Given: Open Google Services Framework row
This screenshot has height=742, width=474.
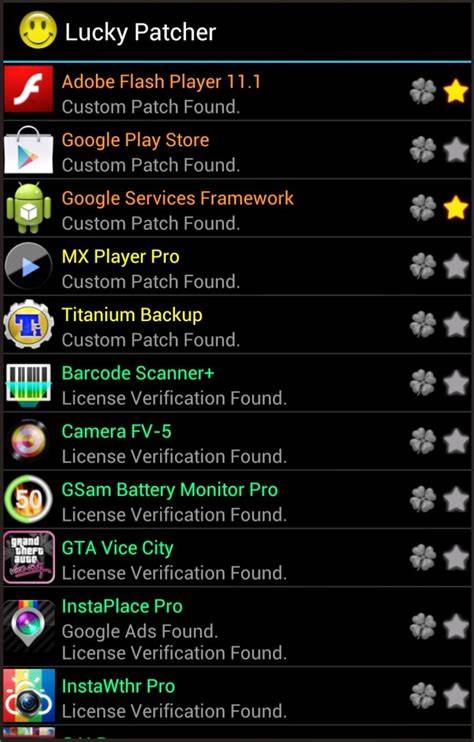Looking at the screenshot, I should click(x=237, y=208).
